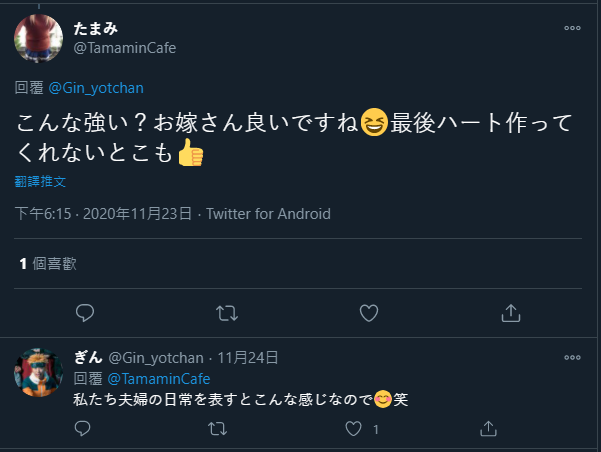
Task: Open @TamaminCafe handle below たまみ name
Action: [125, 47]
